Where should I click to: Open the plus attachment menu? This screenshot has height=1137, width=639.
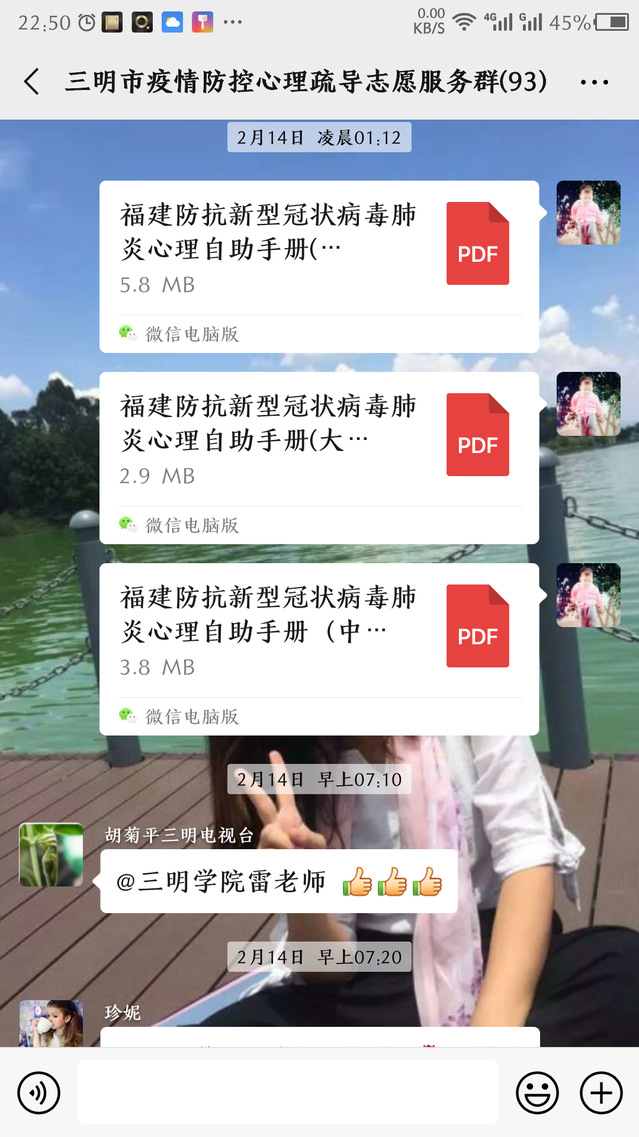pyautogui.click(x=601, y=1093)
